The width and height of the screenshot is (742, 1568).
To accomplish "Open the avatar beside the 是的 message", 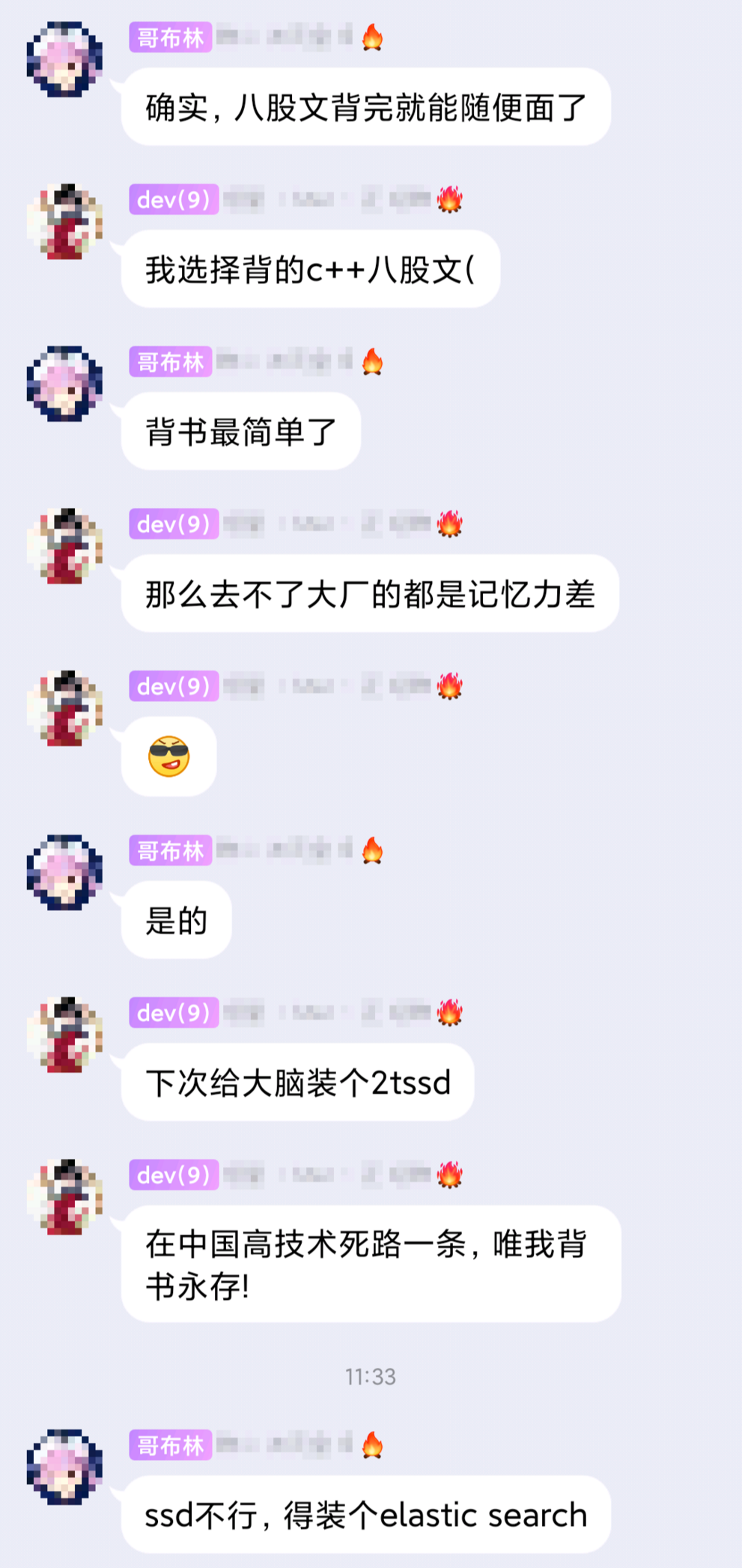I will point(64,873).
